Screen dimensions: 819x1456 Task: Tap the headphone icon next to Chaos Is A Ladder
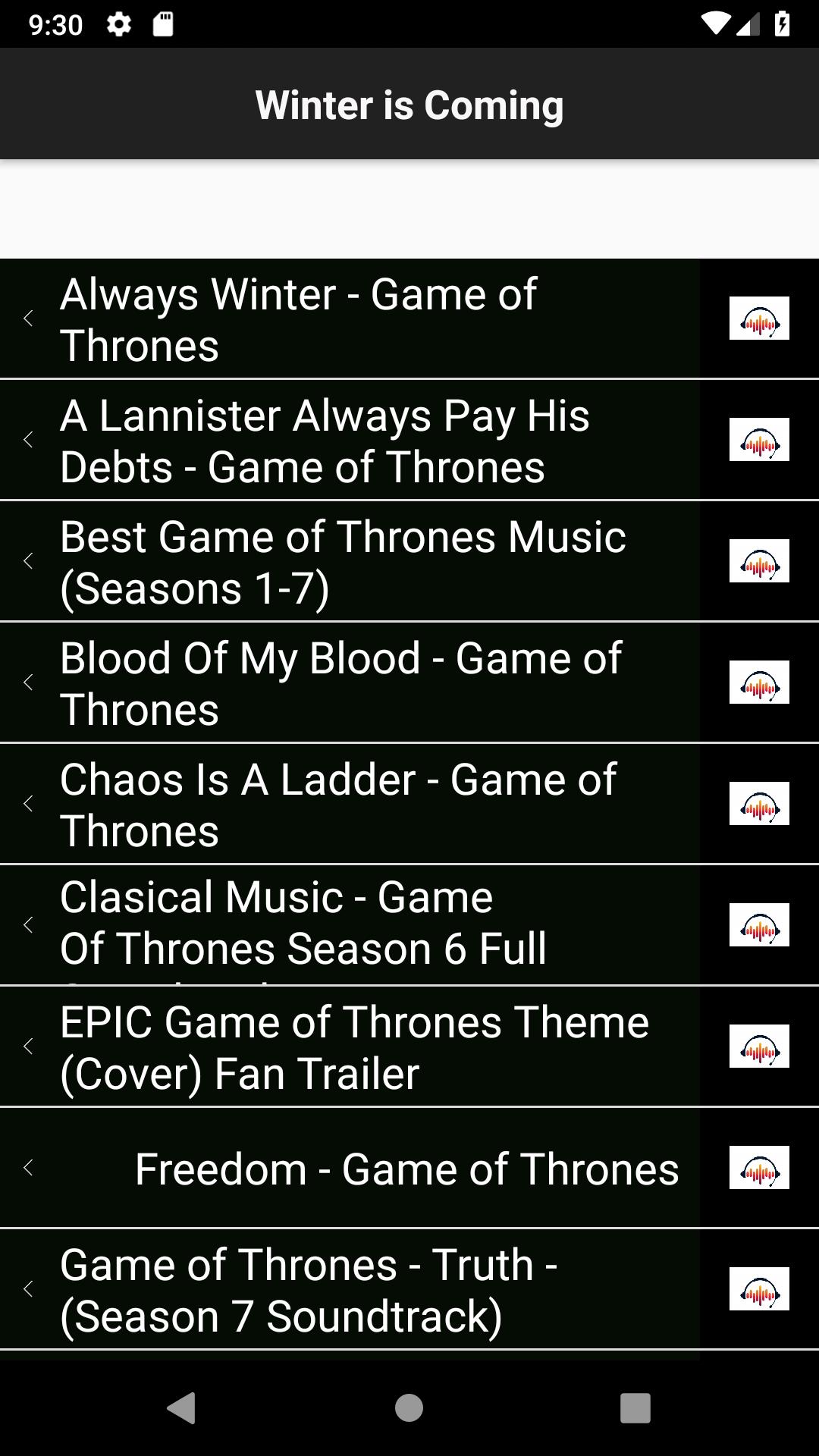coord(759,804)
